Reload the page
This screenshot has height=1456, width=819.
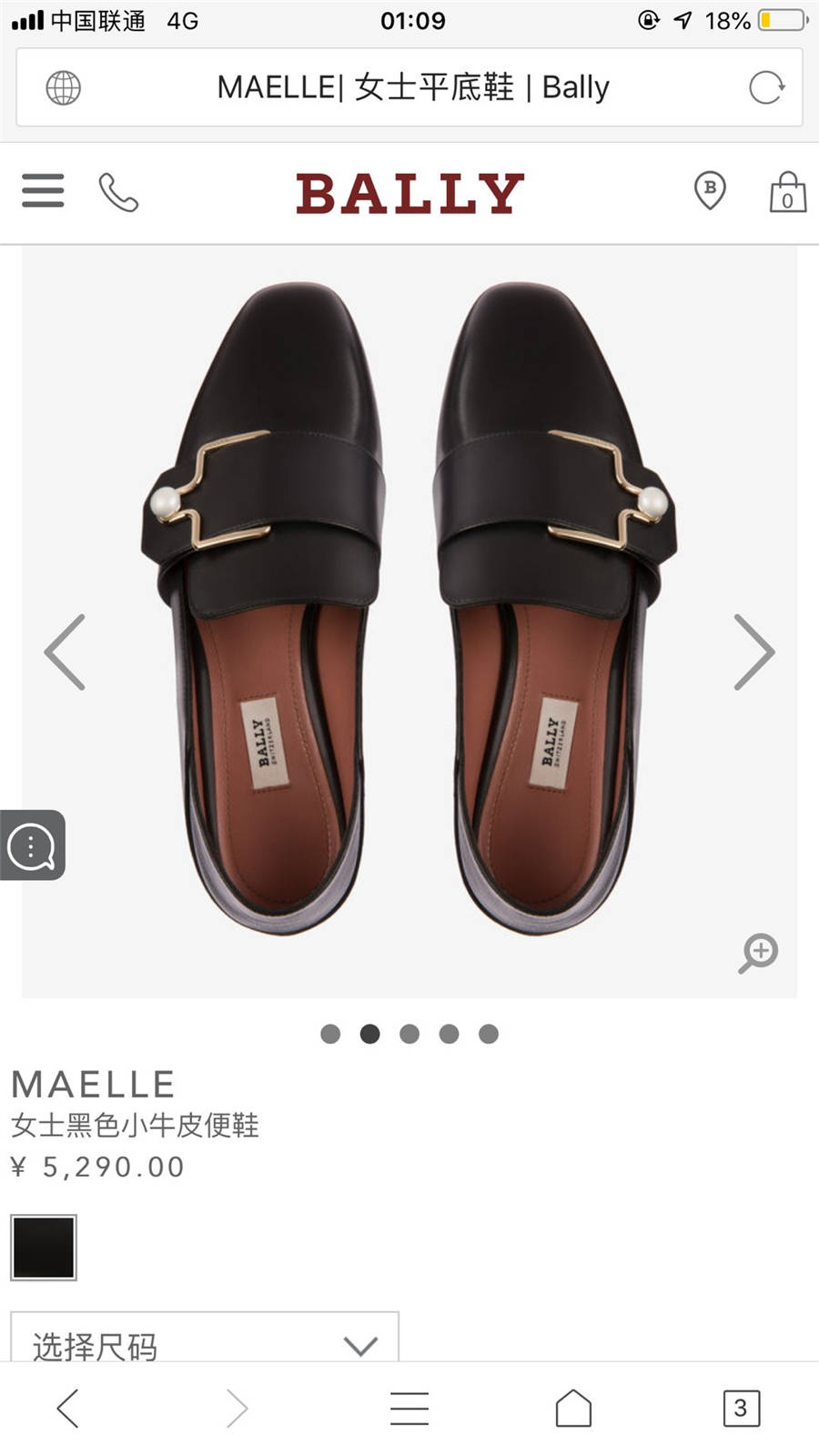766,87
